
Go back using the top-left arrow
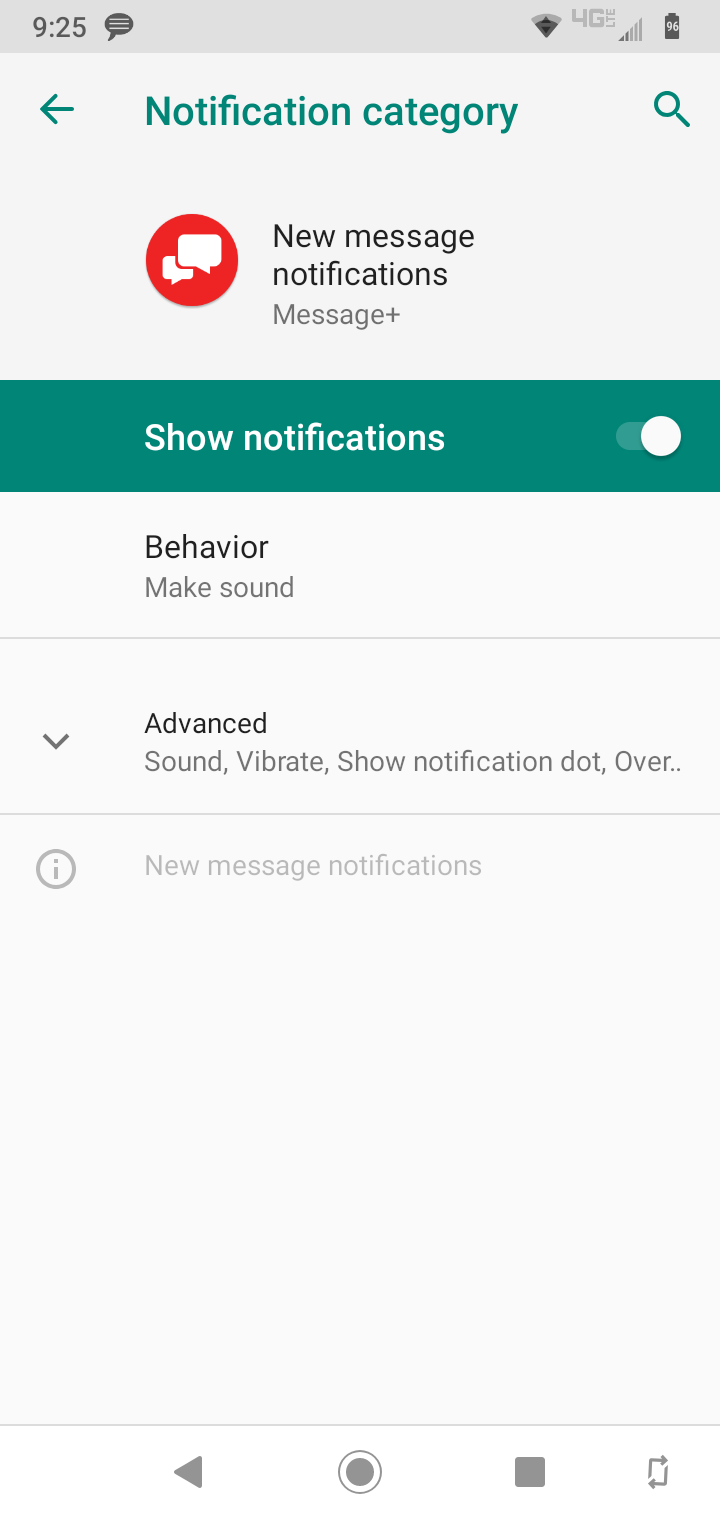pos(57,109)
